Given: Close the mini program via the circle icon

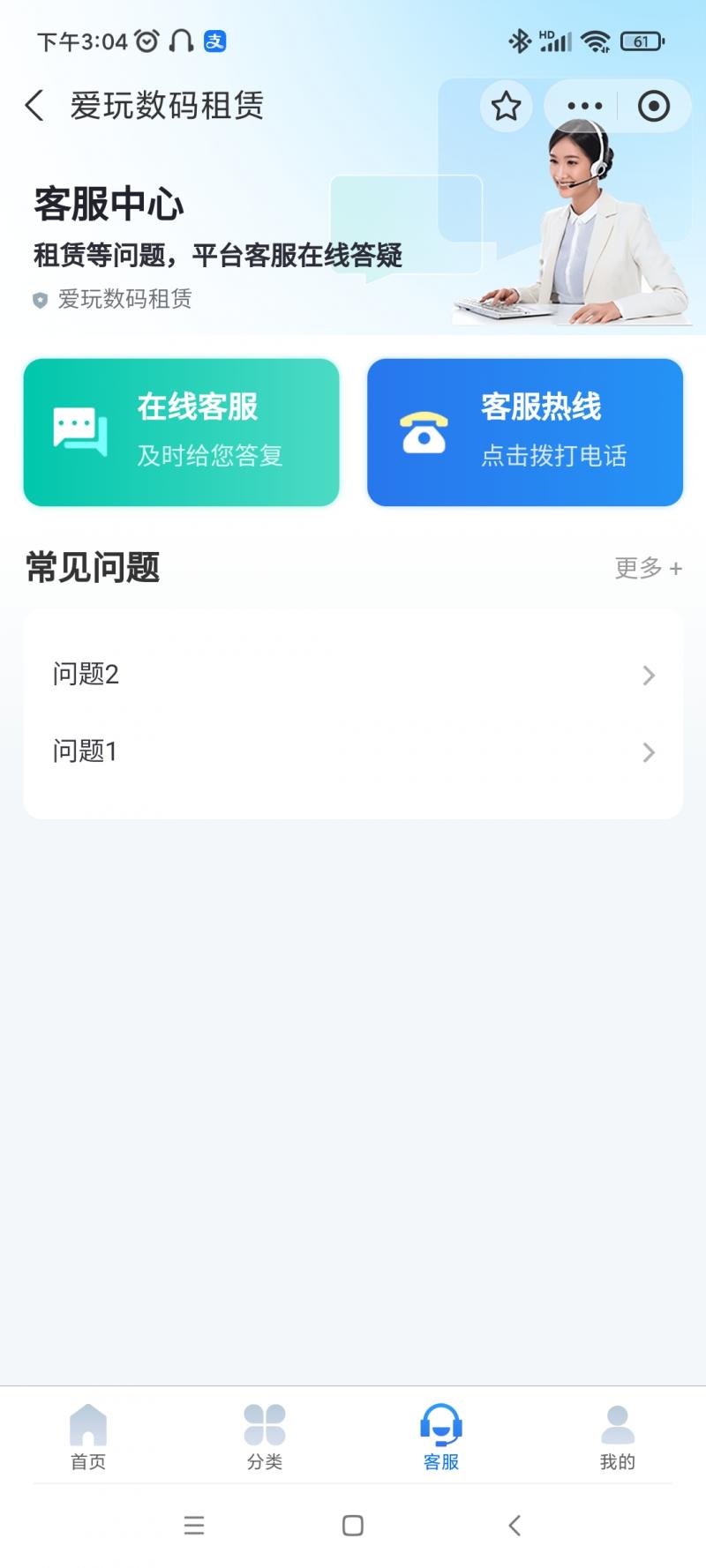Looking at the screenshot, I should tap(653, 107).
